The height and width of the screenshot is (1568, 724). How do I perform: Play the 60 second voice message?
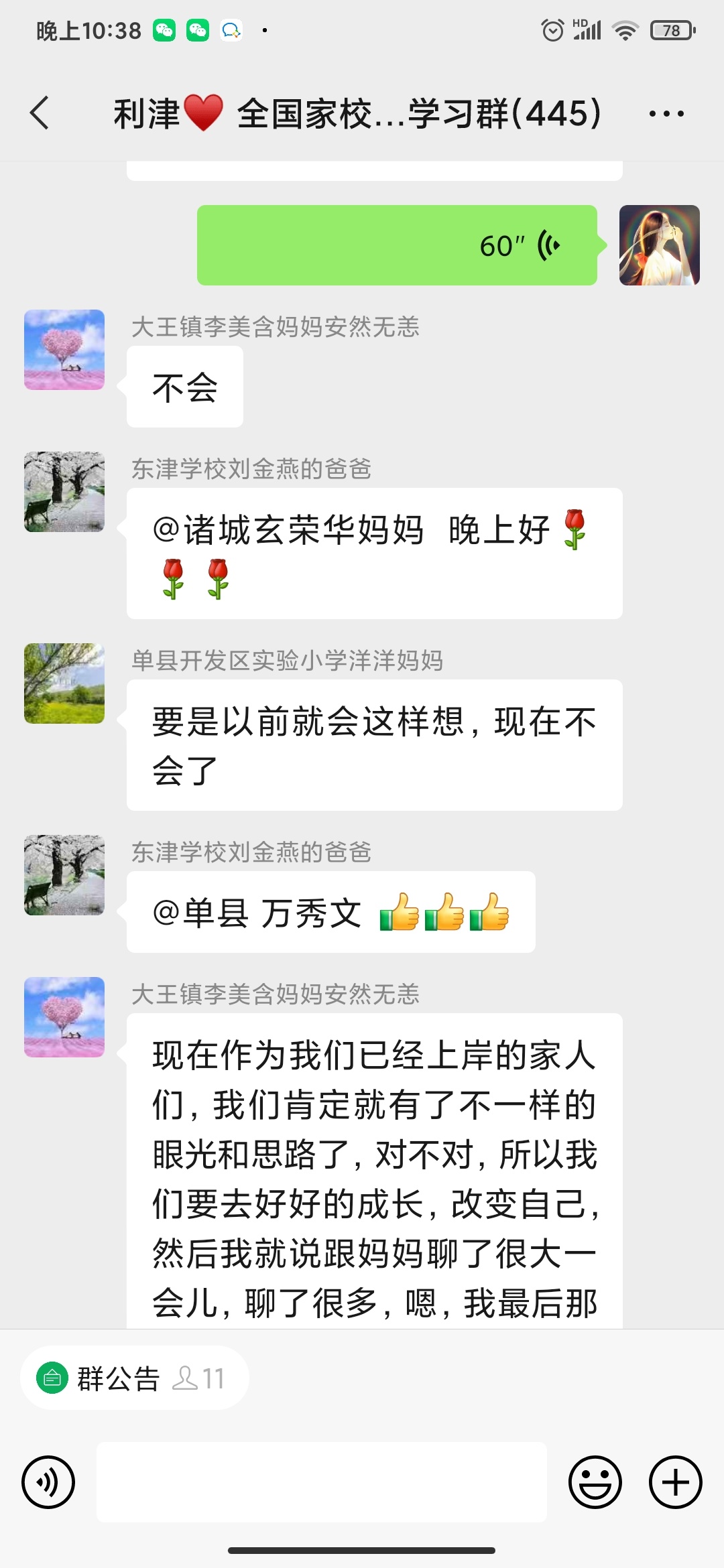(396, 245)
